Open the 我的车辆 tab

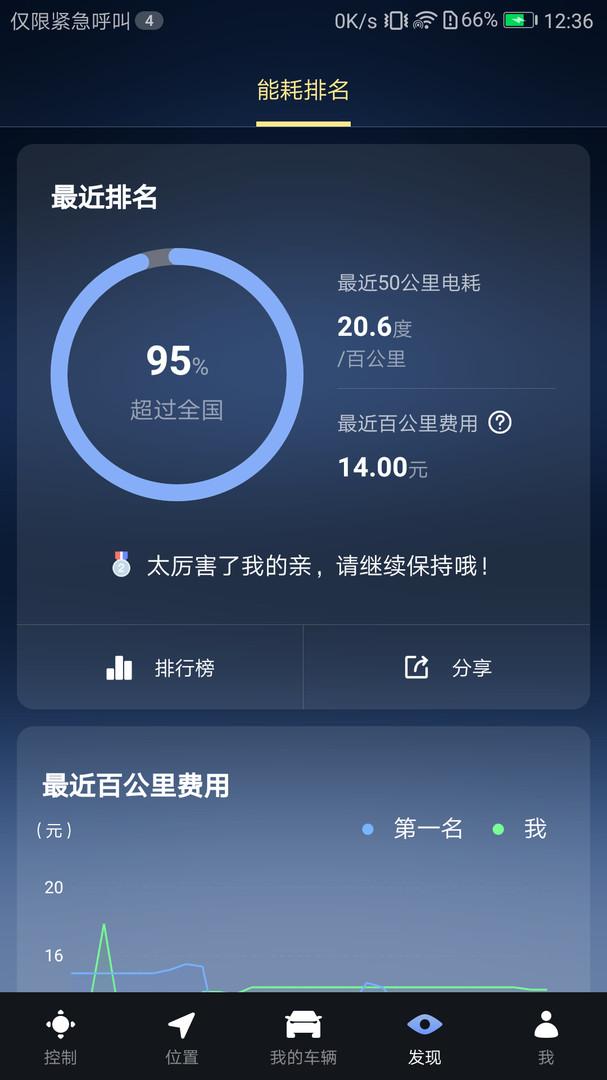(303, 1037)
